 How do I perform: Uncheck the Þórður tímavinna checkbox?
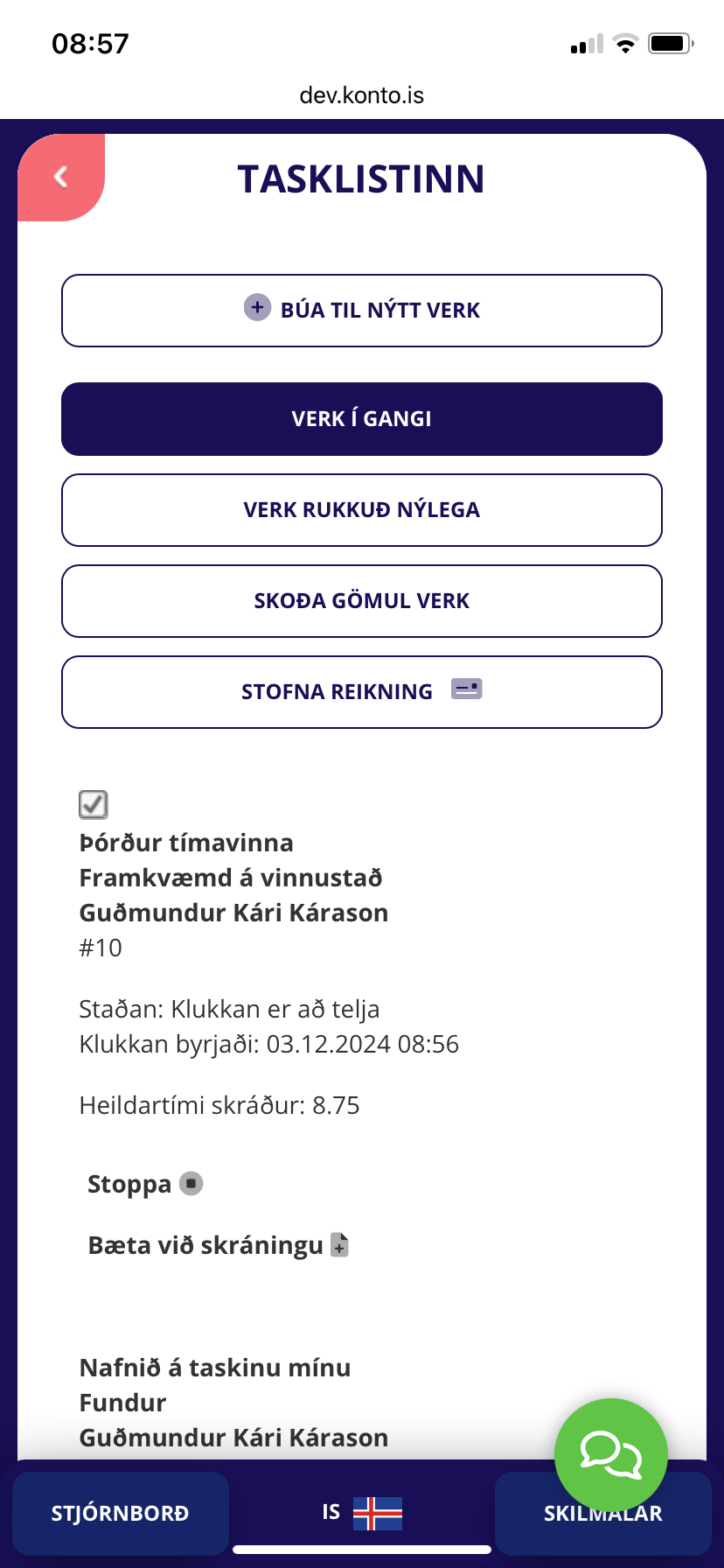pos(94,804)
